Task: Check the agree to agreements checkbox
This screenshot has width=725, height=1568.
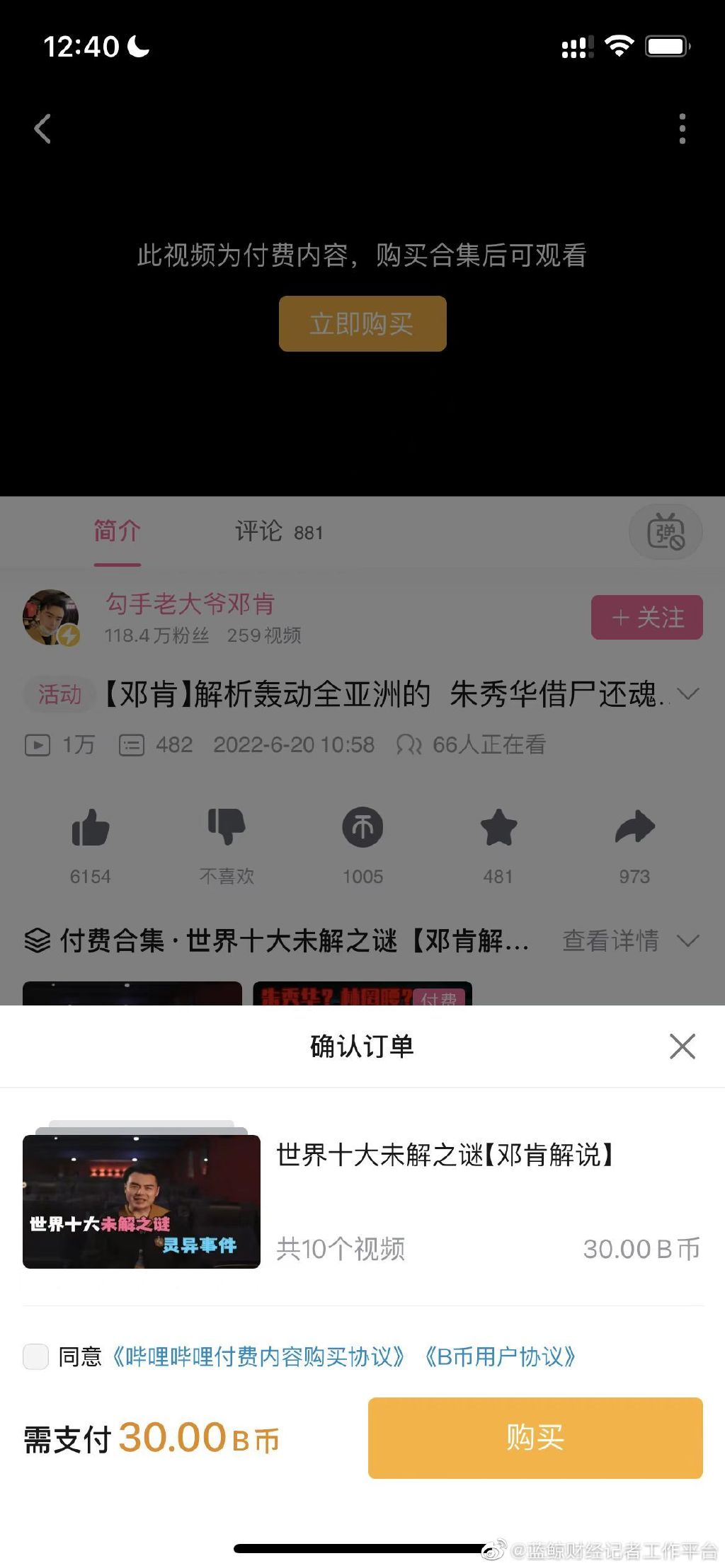Action: point(36,1356)
